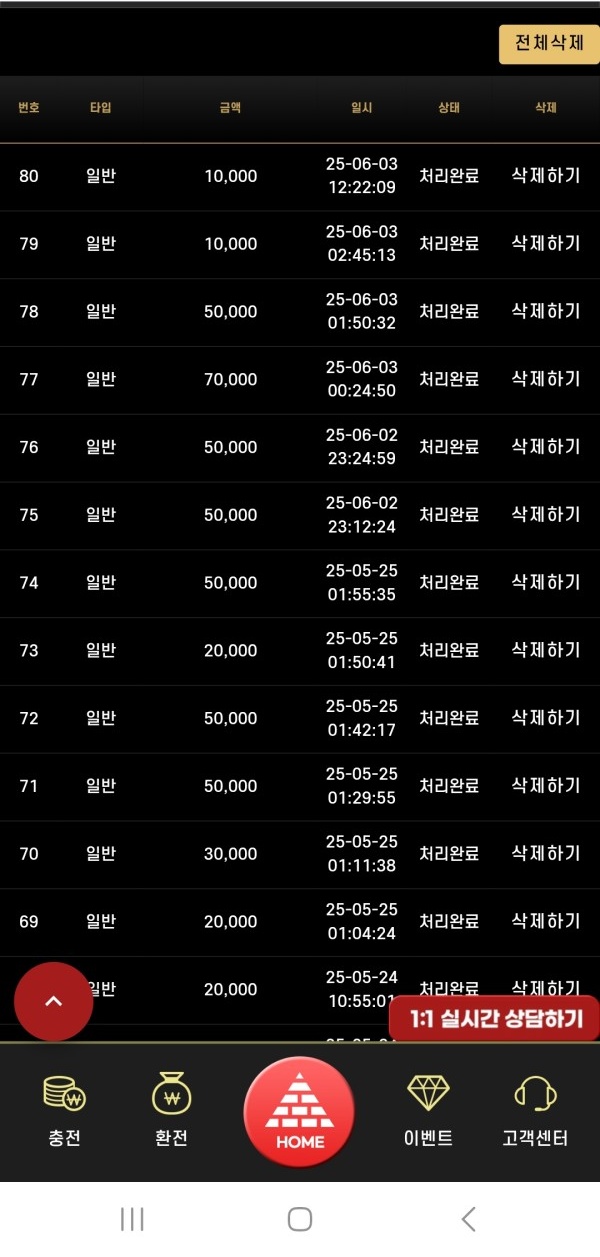This screenshot has height=1257, width=600.
Task: Jump to top with the red arrow button
Action: tap(54, 1002)
